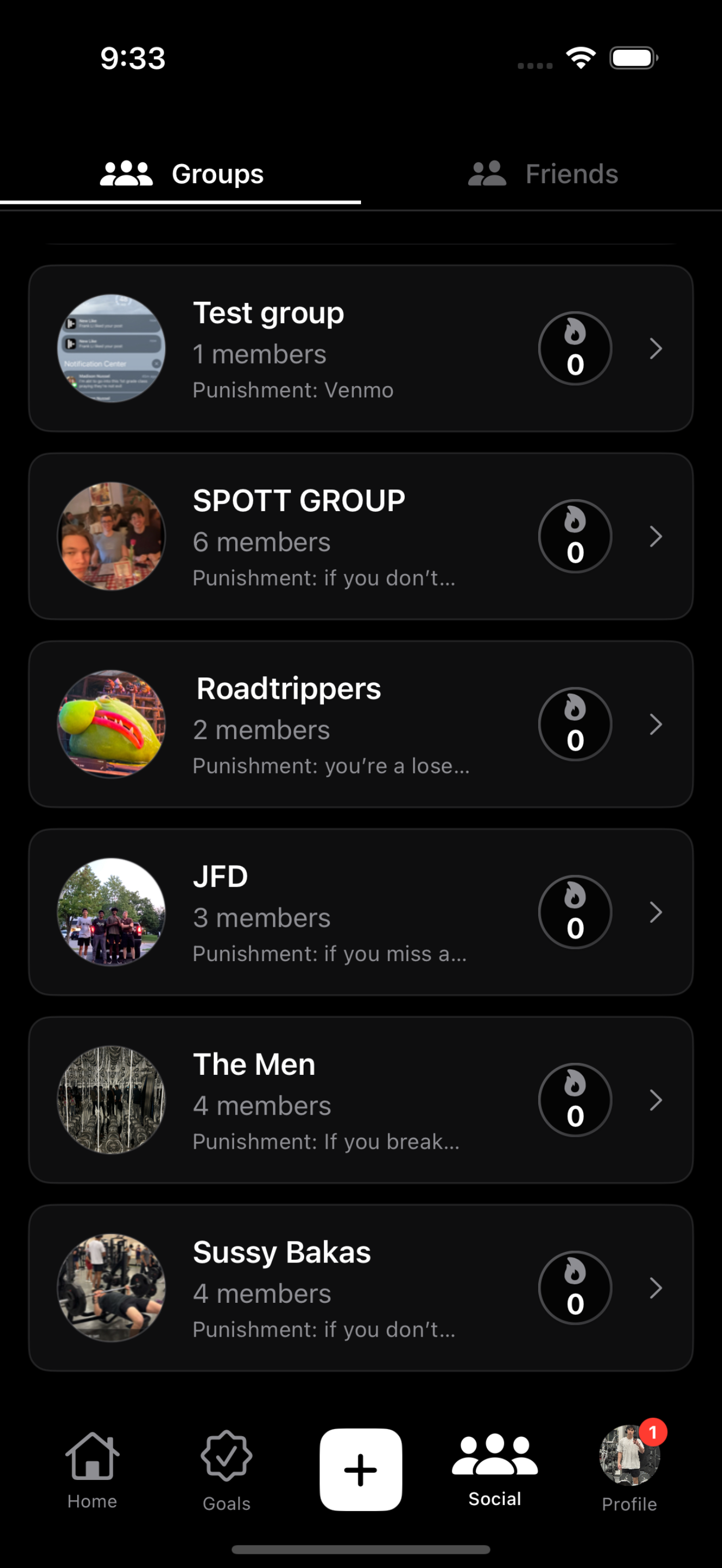Tap the Social tab

(495, 1470)
